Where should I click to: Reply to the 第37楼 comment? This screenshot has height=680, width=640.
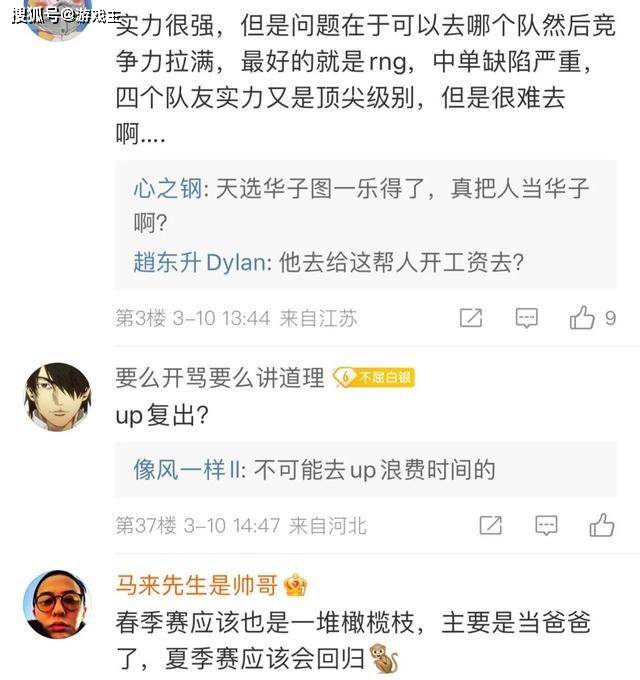pyautogui.click(x=546, y=524)
